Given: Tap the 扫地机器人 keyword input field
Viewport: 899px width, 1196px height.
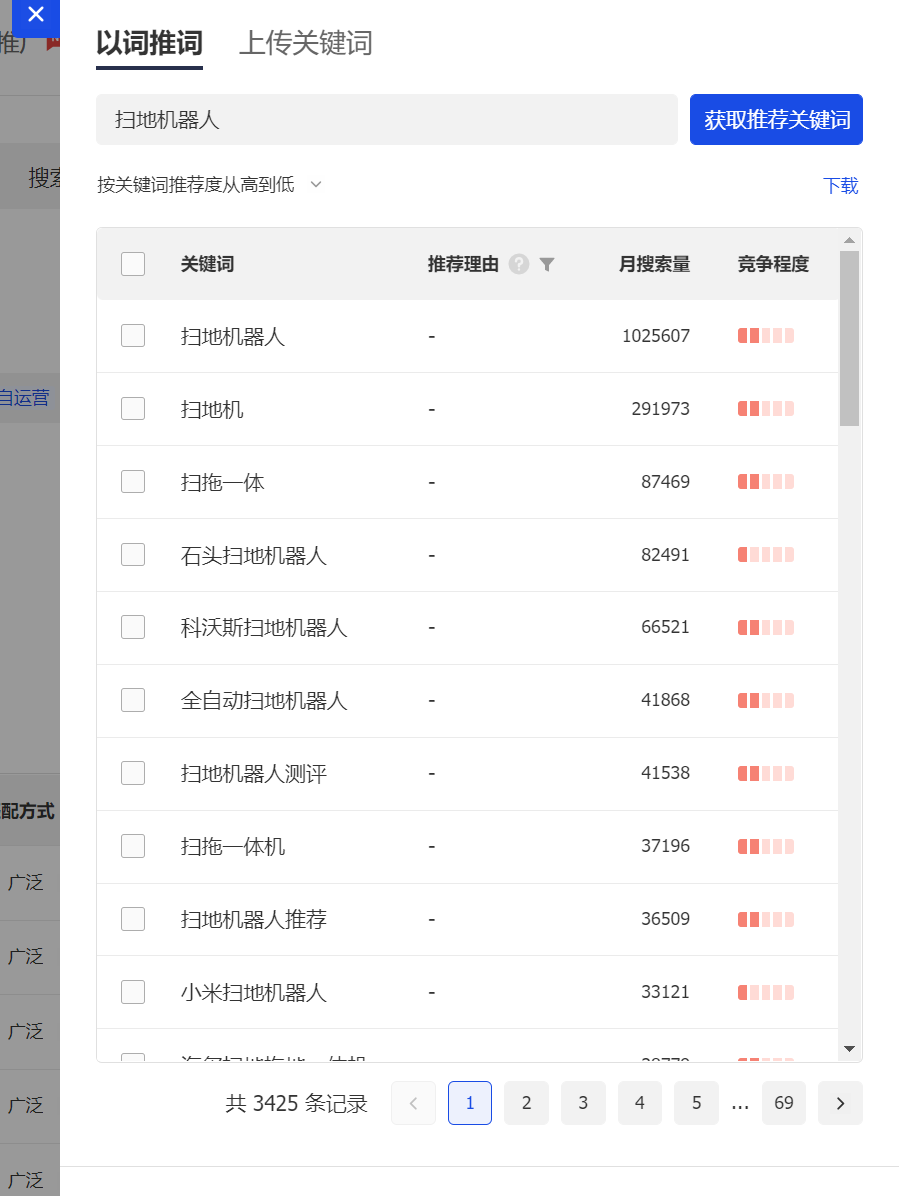Looking at the screenshot, I should click(x=386, y=120).
